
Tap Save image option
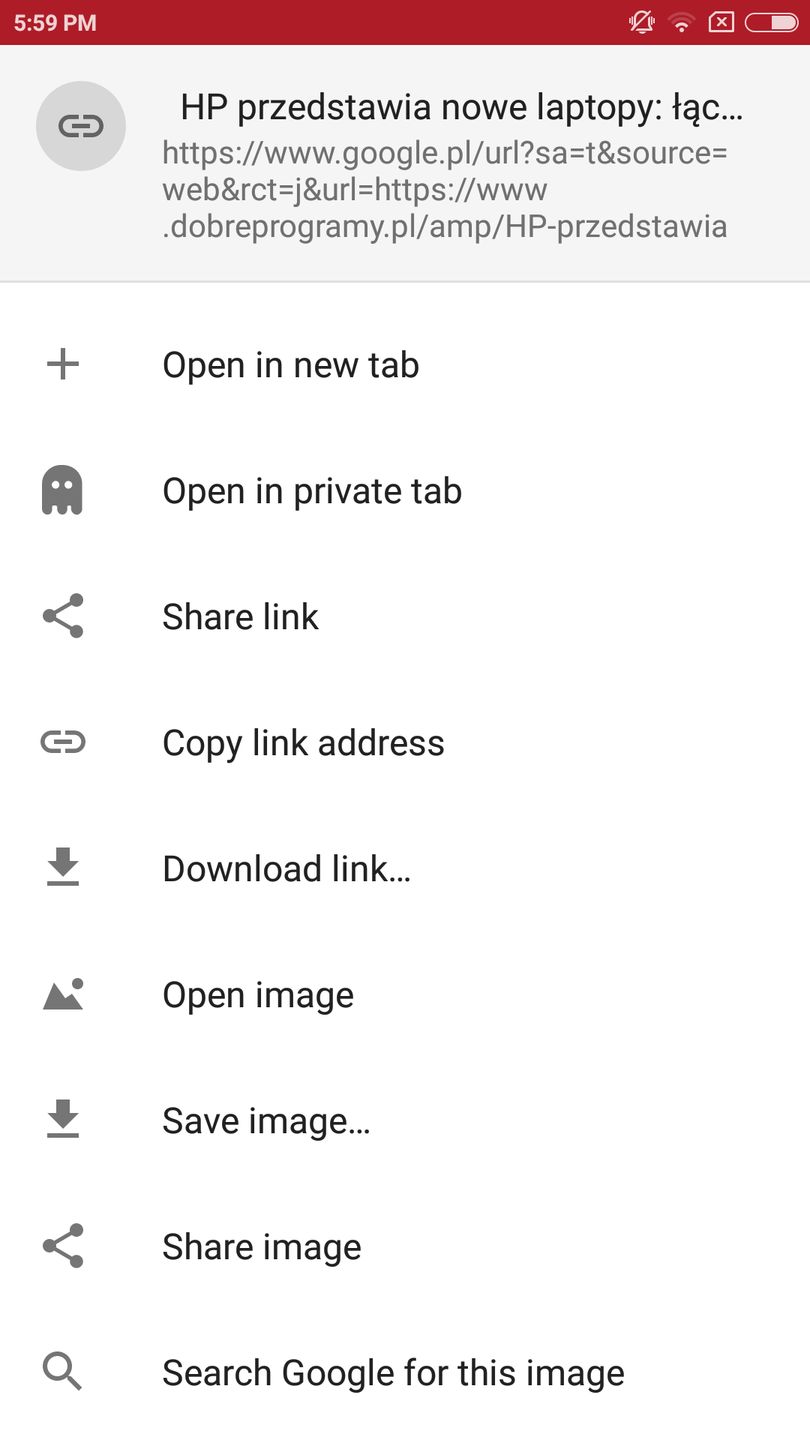tap(266, 1121)
